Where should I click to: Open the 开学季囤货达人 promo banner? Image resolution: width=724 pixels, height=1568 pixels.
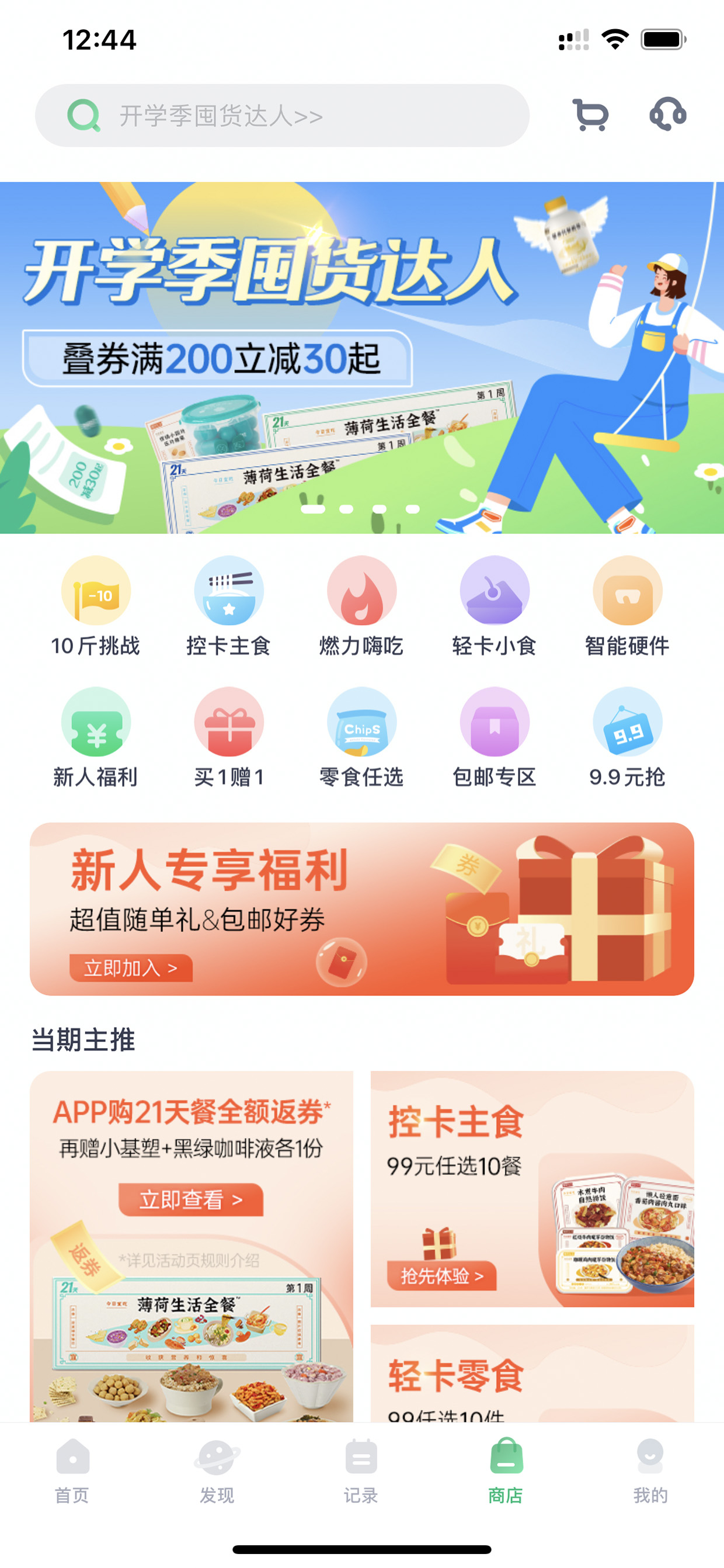[362, 358]
